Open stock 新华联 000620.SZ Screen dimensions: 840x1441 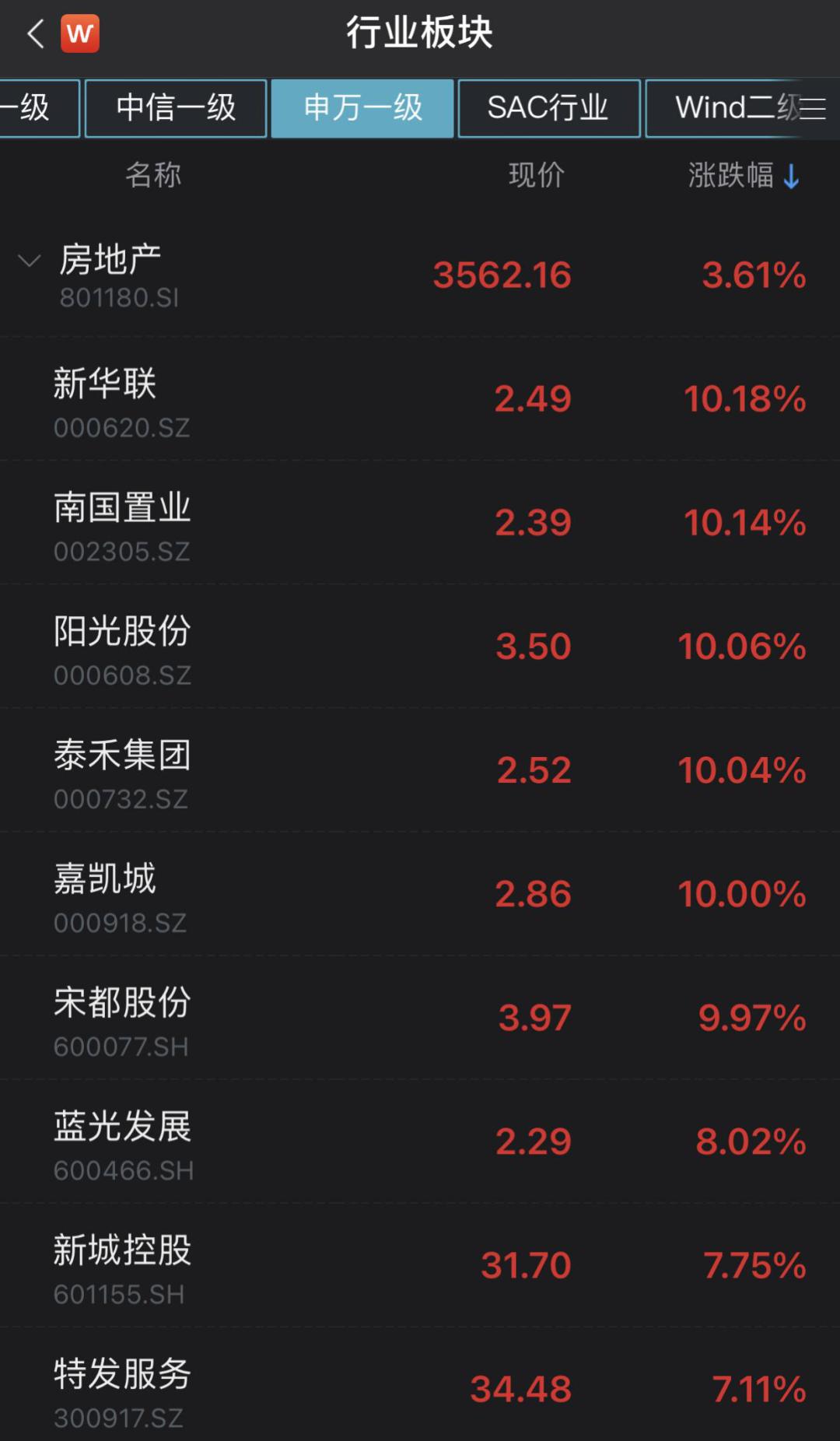420,399
